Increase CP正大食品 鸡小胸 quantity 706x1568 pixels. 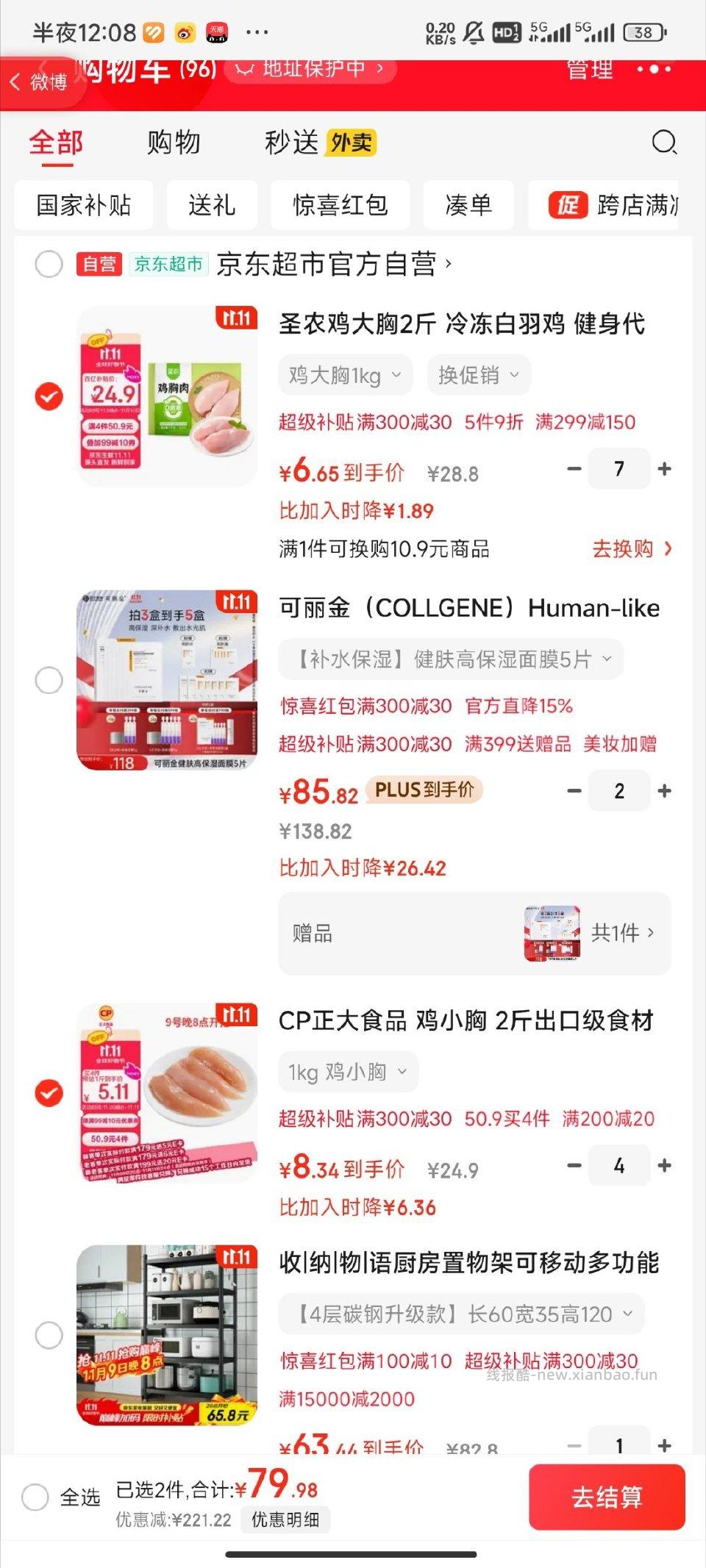pyautogui.click(x=665, y=1166)
